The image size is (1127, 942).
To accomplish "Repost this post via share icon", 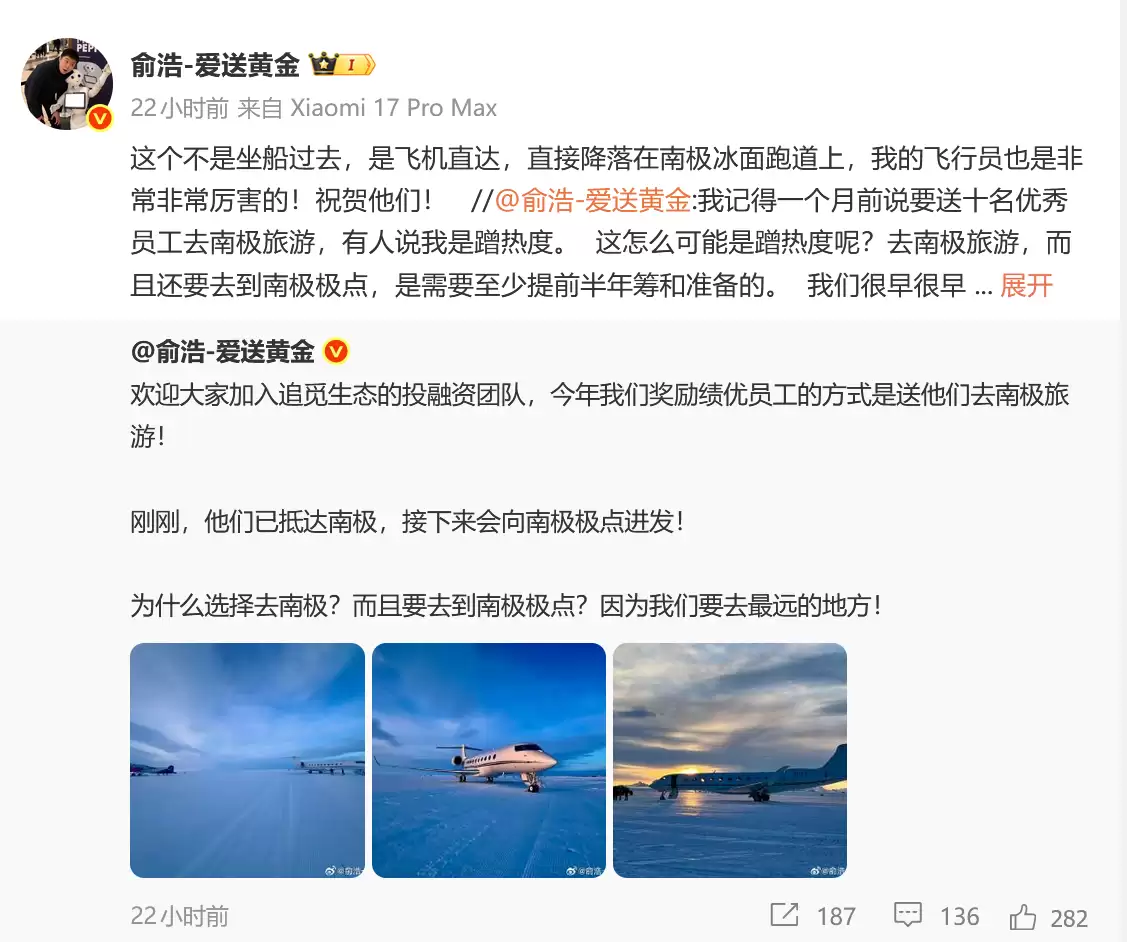I will tap(785, 915).
